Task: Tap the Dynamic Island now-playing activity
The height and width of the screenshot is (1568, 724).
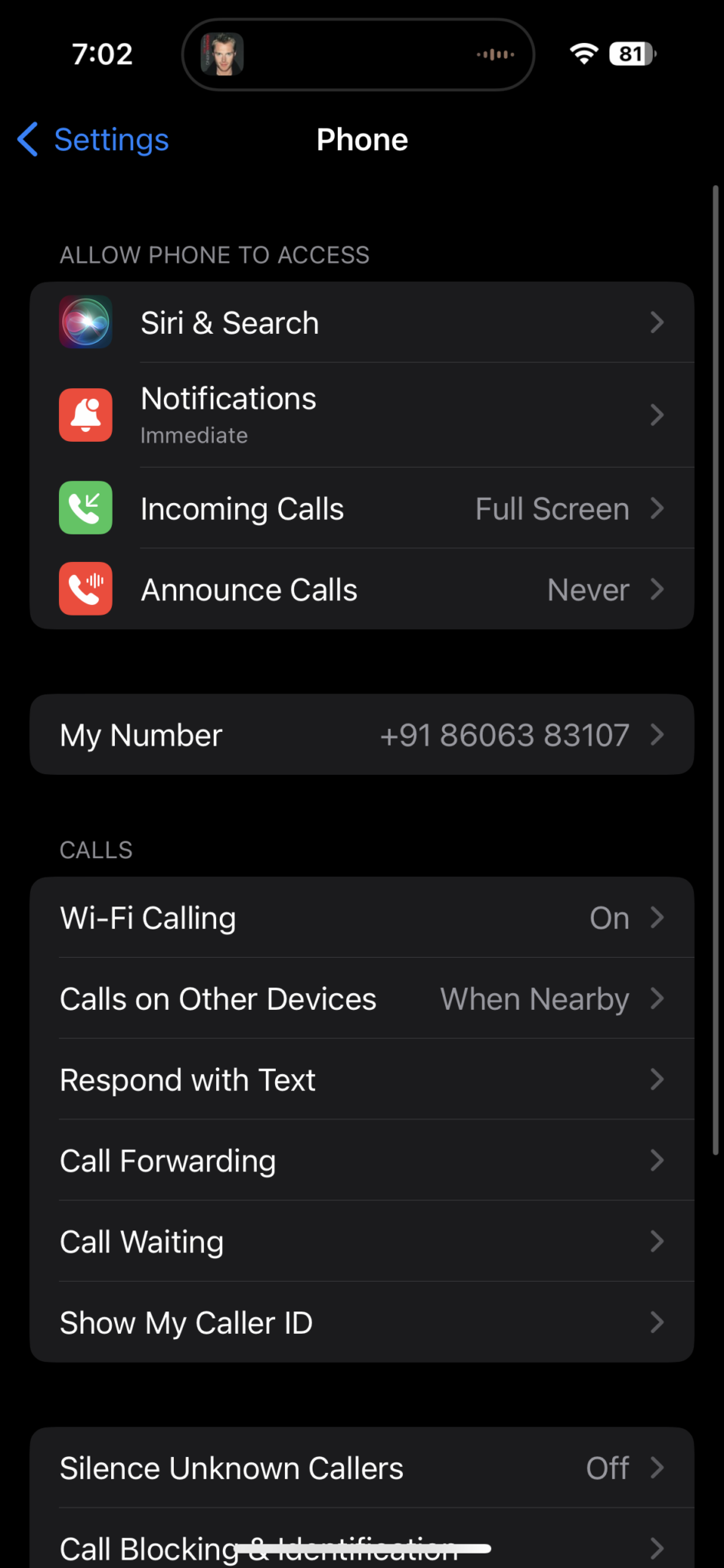Action: 358,54
